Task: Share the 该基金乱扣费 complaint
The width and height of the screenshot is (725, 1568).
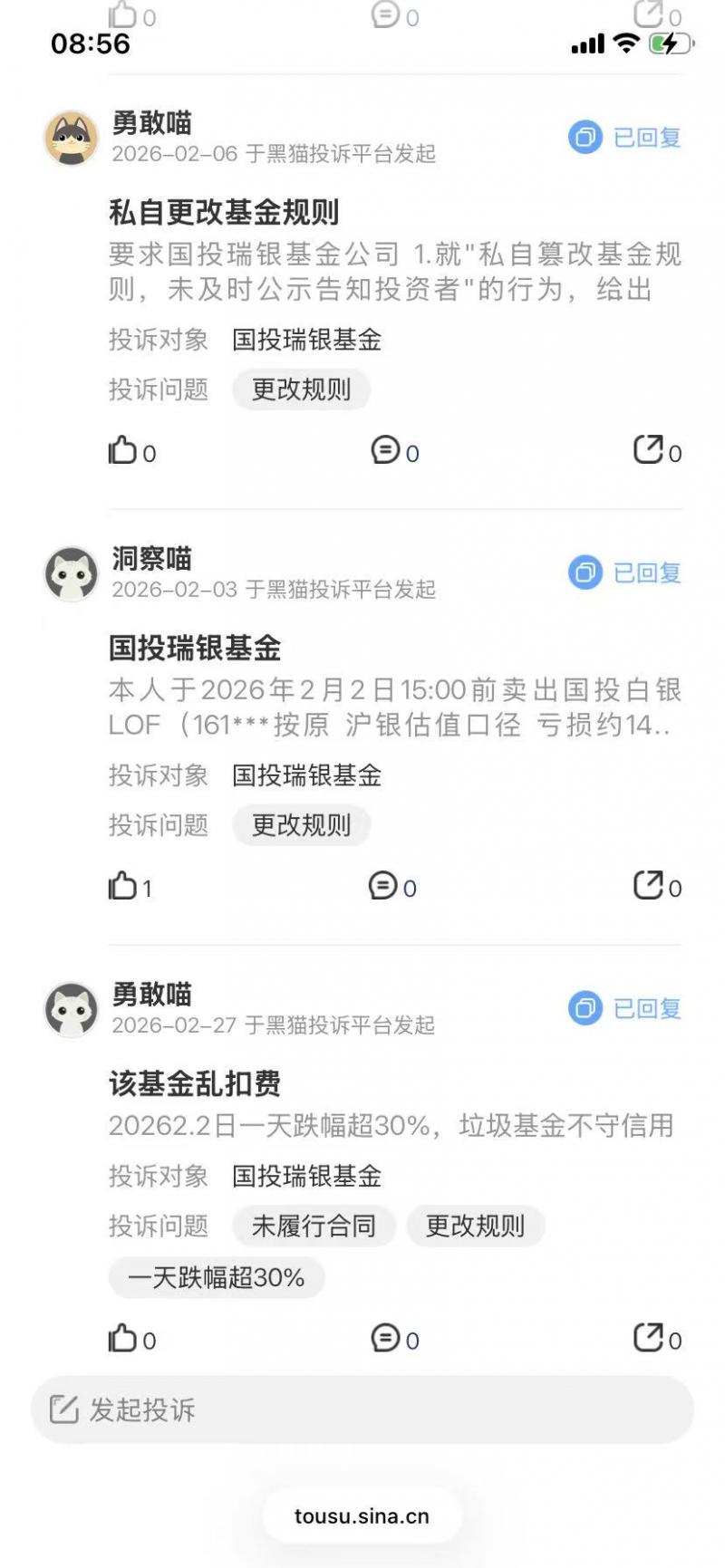Action: click(649, 1338)
